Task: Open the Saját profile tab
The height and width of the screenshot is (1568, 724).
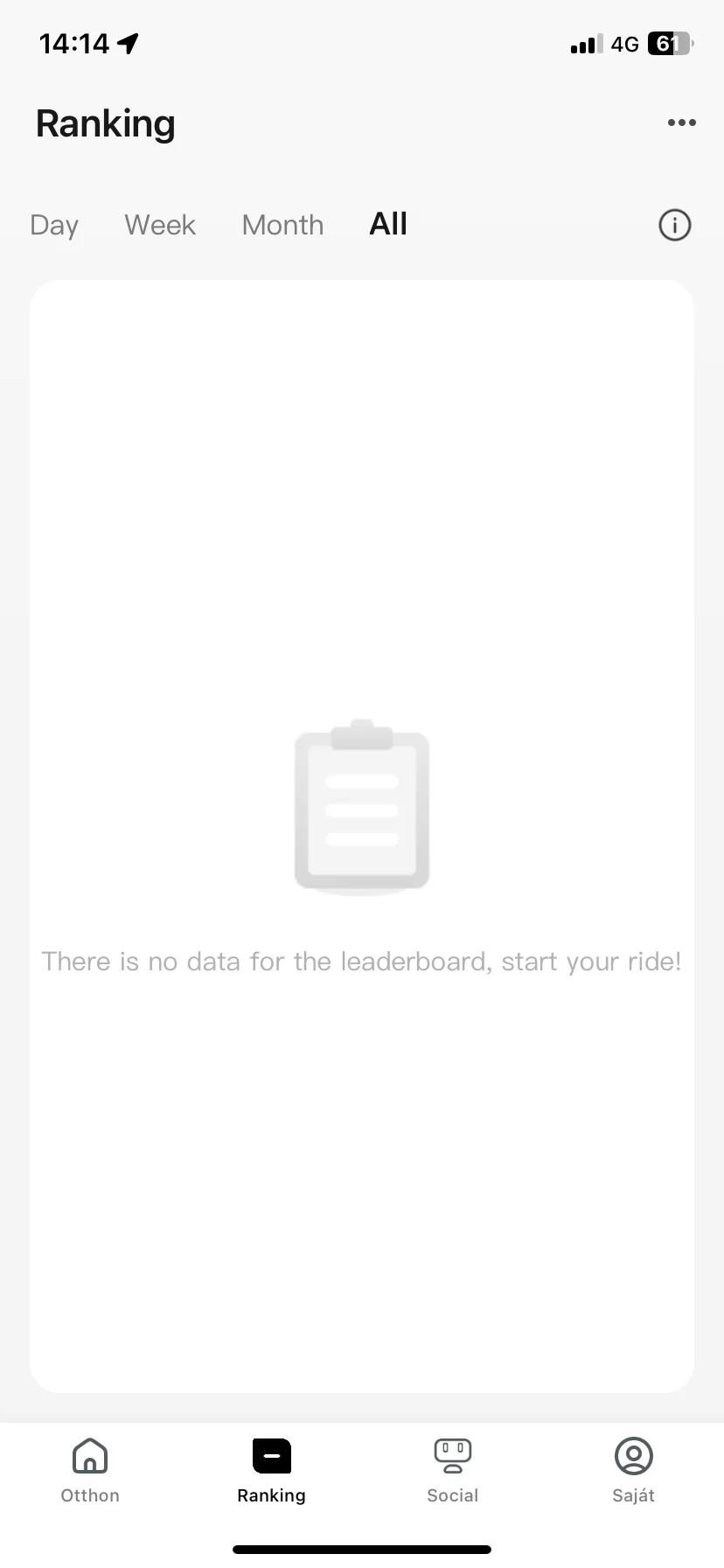Action: (633, 1470)
